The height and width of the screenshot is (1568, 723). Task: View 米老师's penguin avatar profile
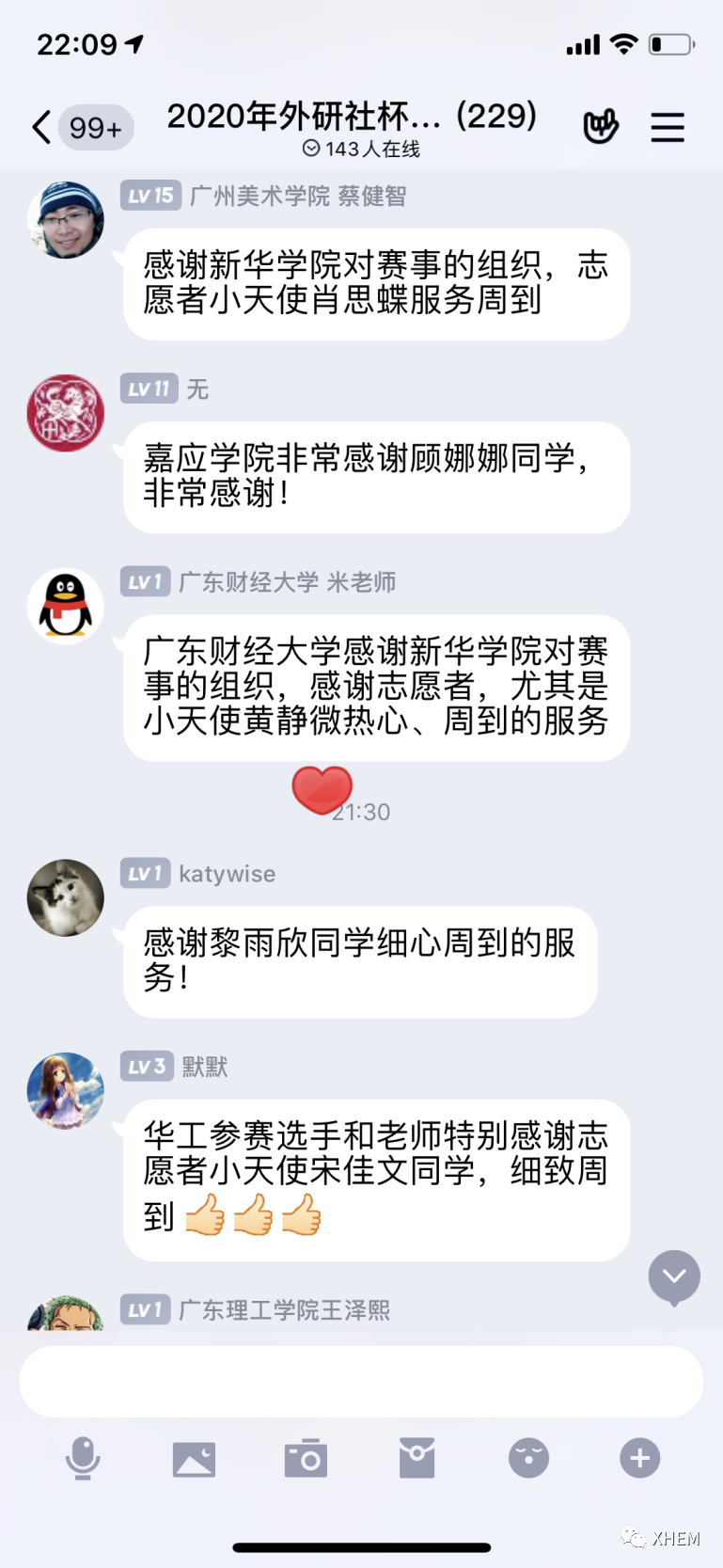click(x=66, y=606)
